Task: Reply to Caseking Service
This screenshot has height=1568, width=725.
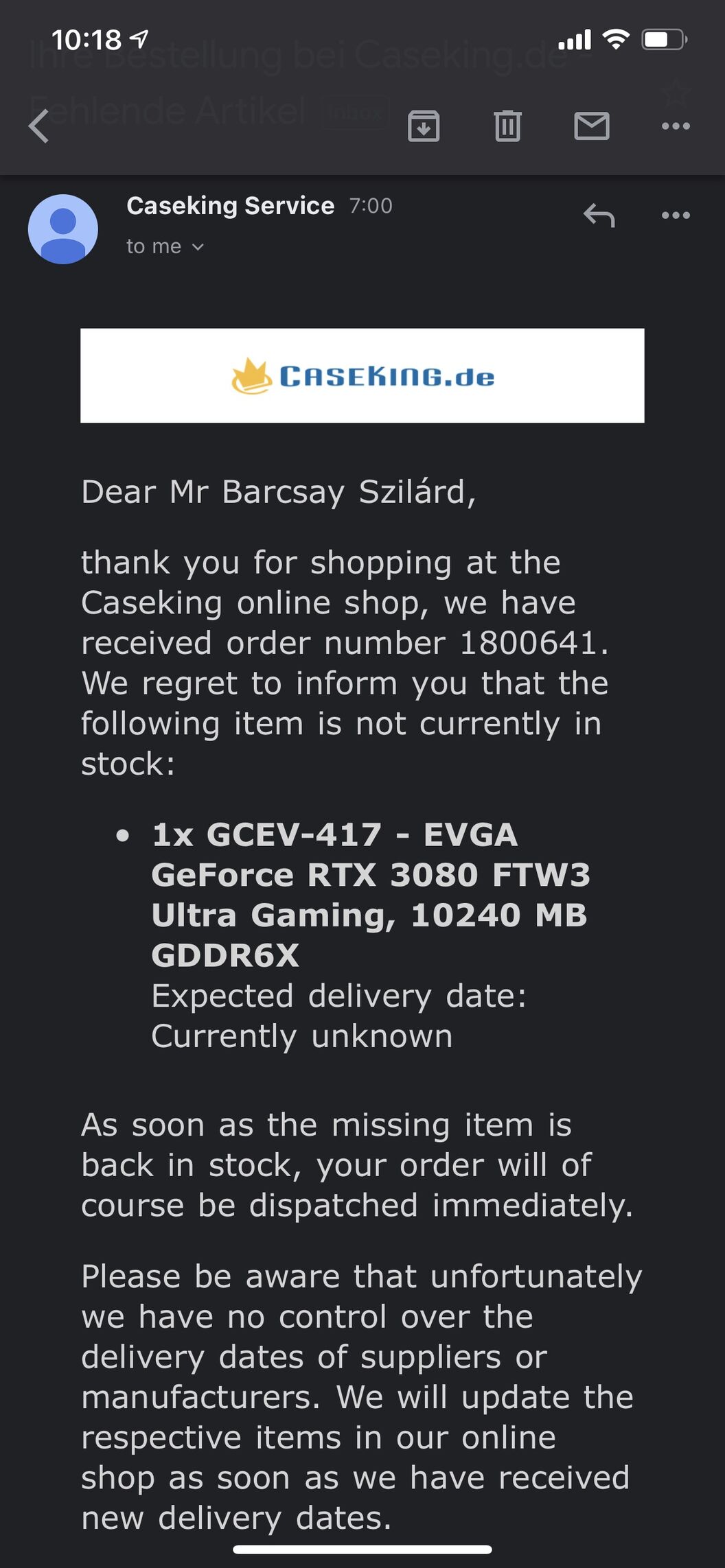Action: coord(599,215)
